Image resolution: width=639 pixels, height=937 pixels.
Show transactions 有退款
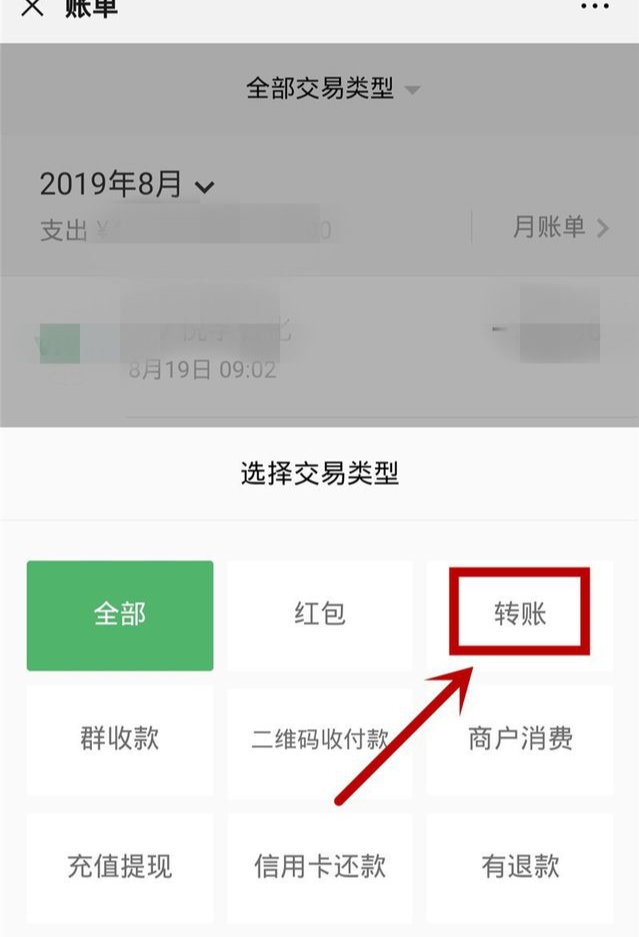[520, 866]
